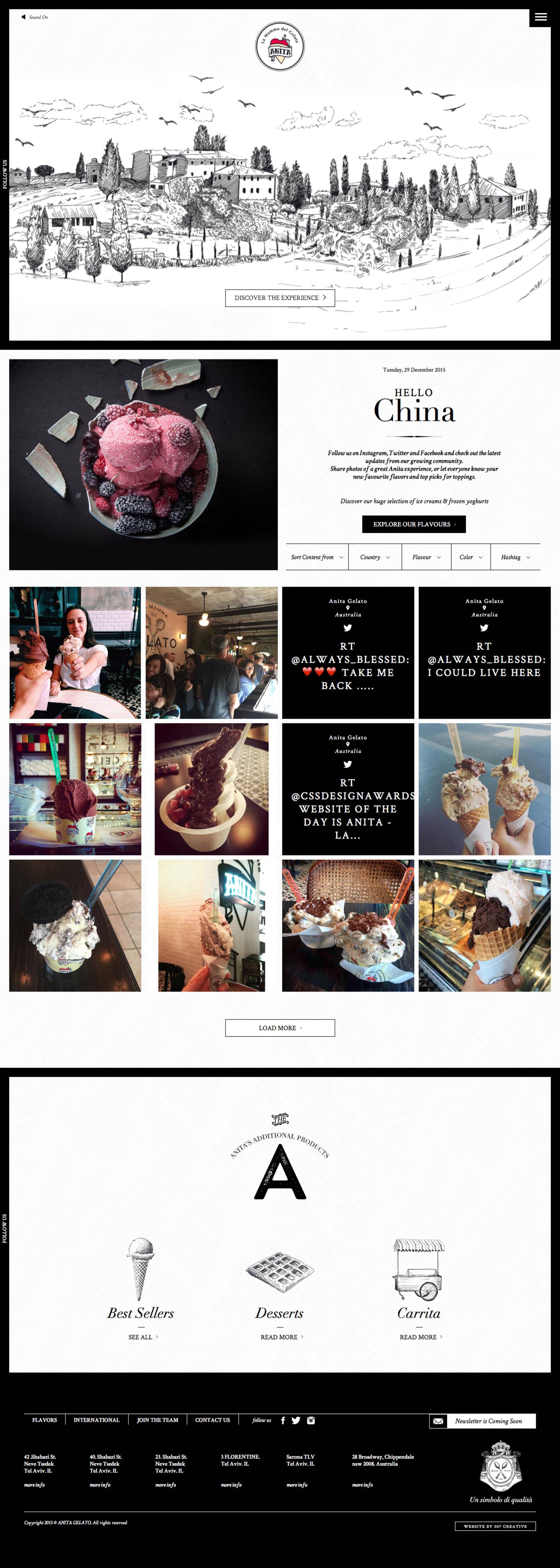Tap Discover the Experience button
The image size is (560, 1568).
(x=280, y=298)
